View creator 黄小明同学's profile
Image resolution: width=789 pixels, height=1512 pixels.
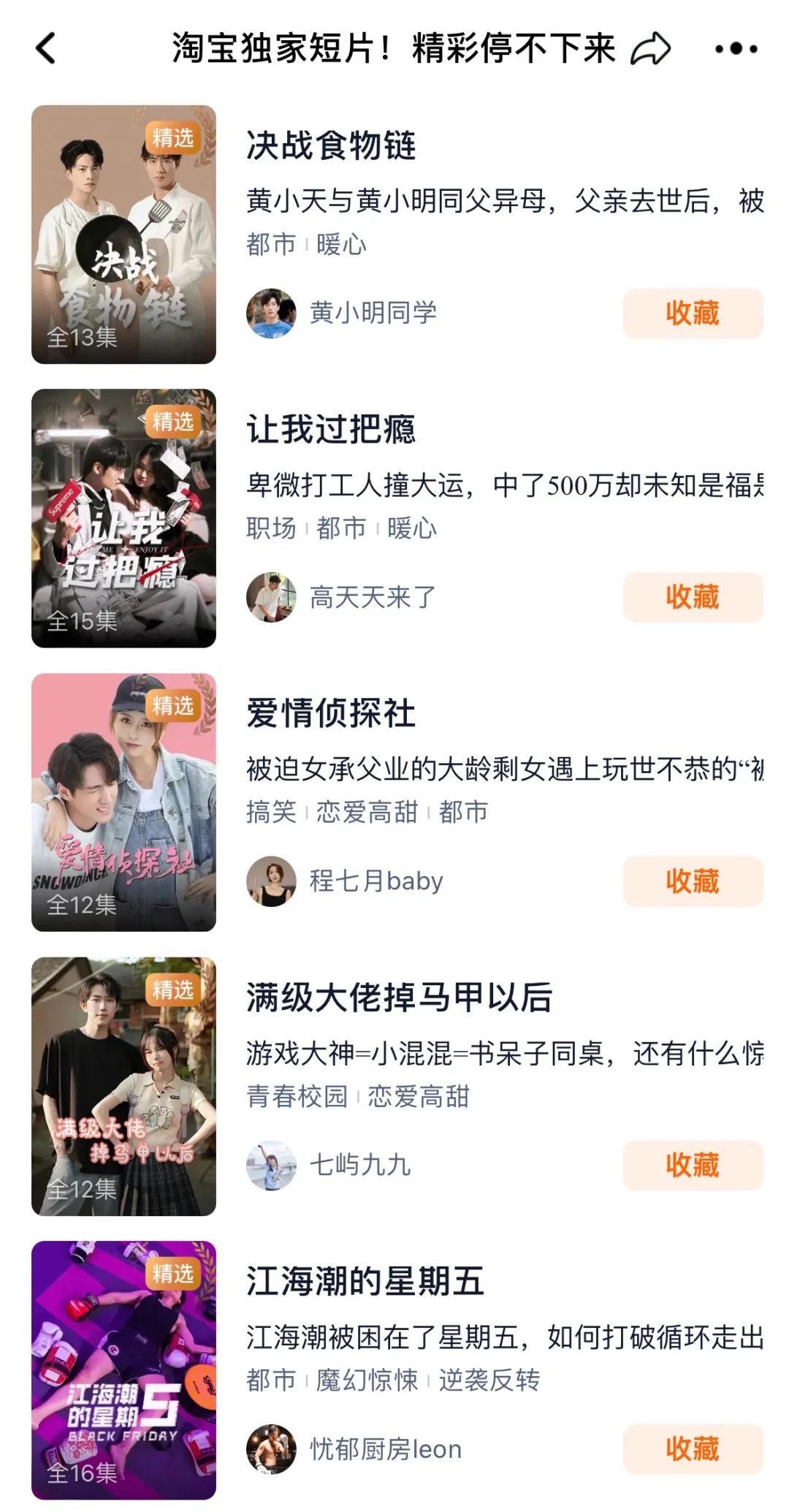[342, 314]
